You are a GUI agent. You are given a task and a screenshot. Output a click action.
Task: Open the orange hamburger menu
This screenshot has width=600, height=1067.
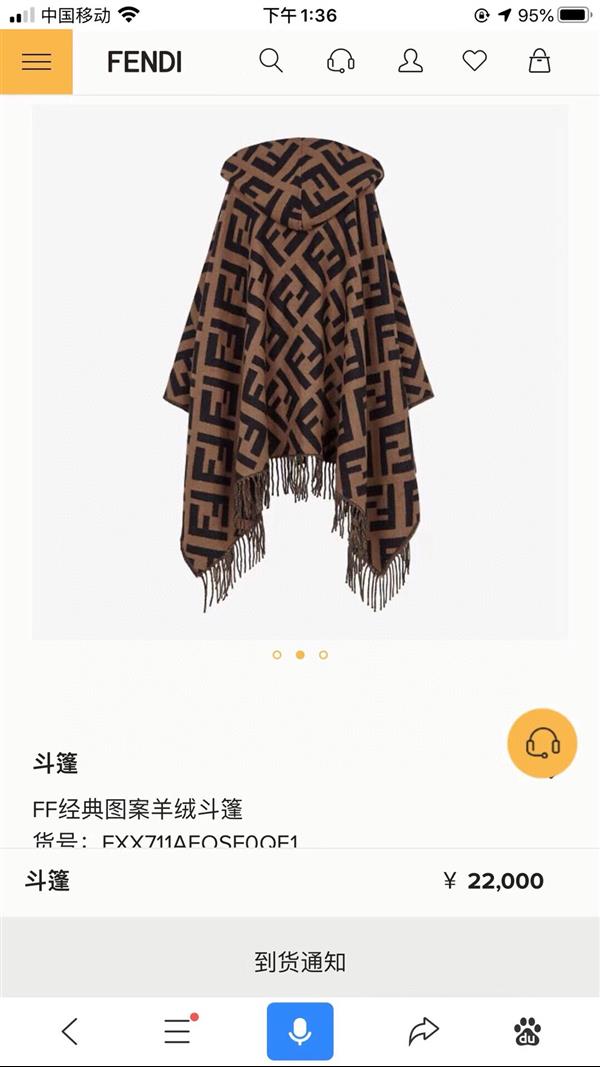pyautogui.click(x=36, y=62)
